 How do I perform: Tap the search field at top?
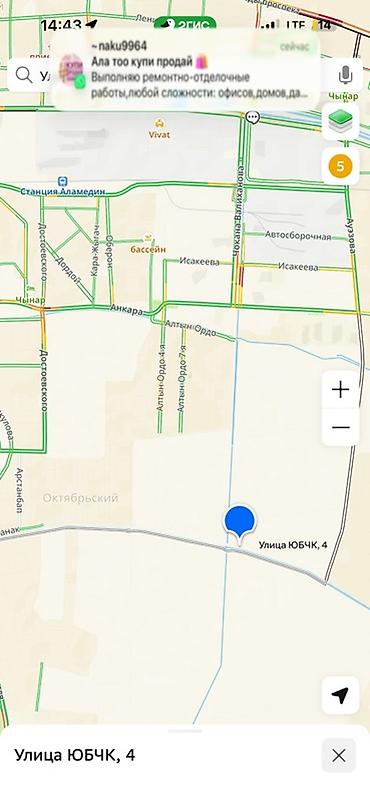click(31, 75)
